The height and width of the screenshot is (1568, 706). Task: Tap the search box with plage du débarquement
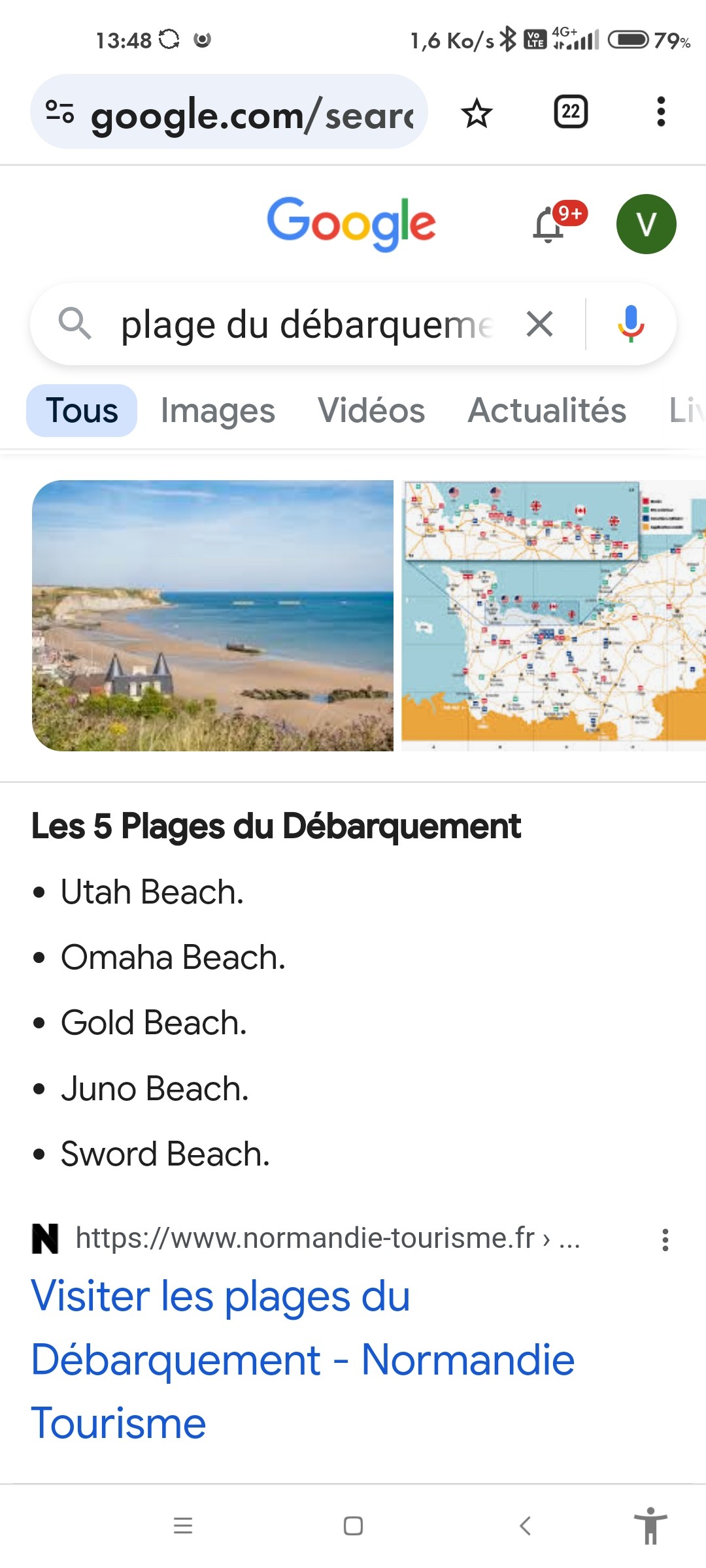click(306, 325)
